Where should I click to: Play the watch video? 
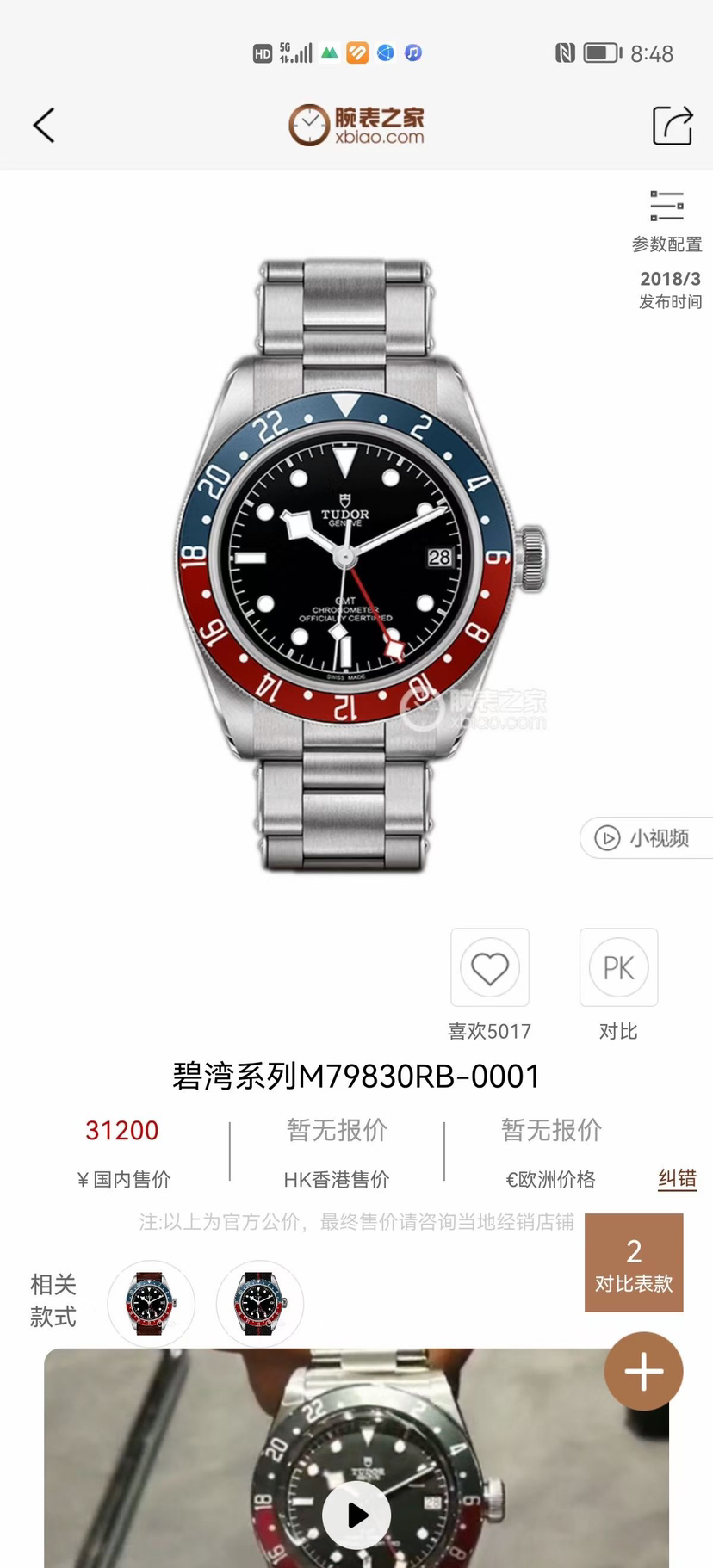(x=356, y=1516)
